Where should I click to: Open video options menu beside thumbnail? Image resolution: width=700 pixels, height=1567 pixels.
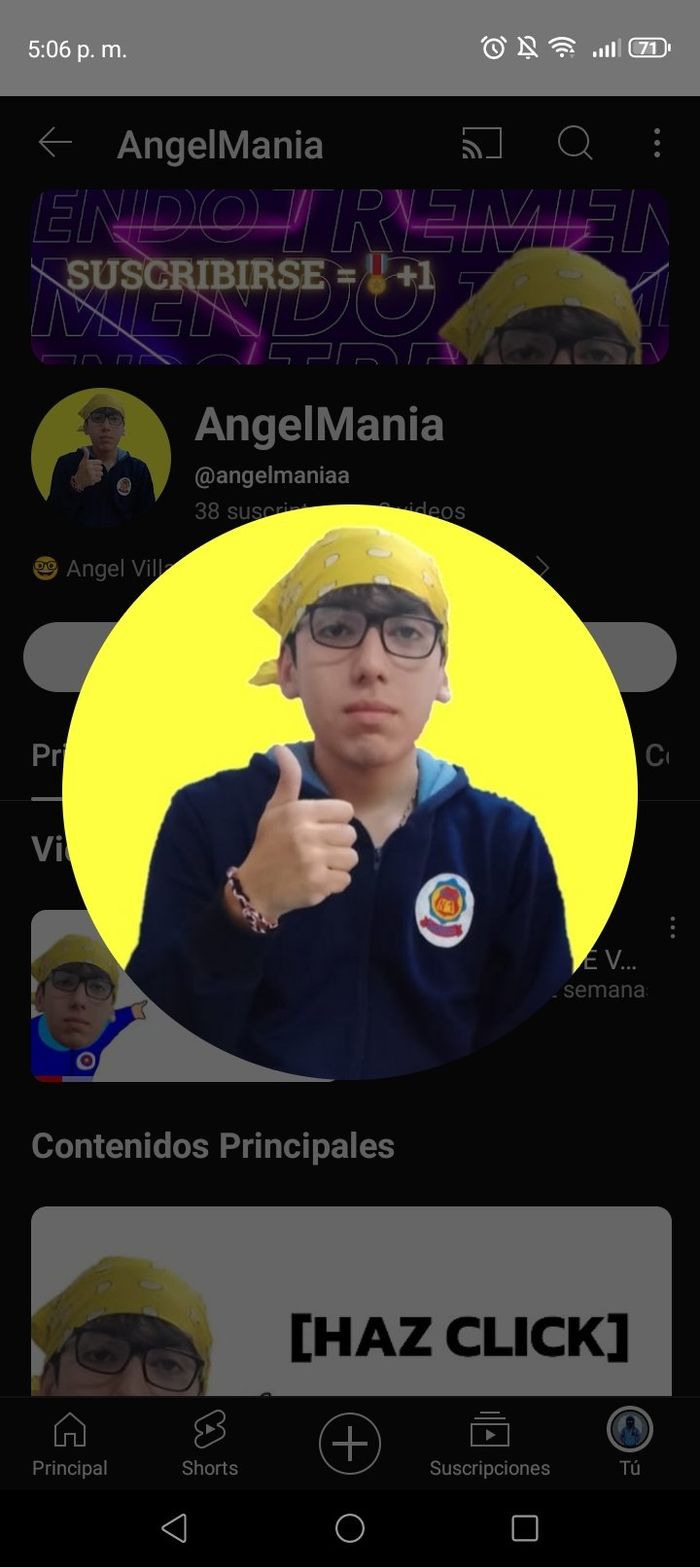click(x=672, y=929)
